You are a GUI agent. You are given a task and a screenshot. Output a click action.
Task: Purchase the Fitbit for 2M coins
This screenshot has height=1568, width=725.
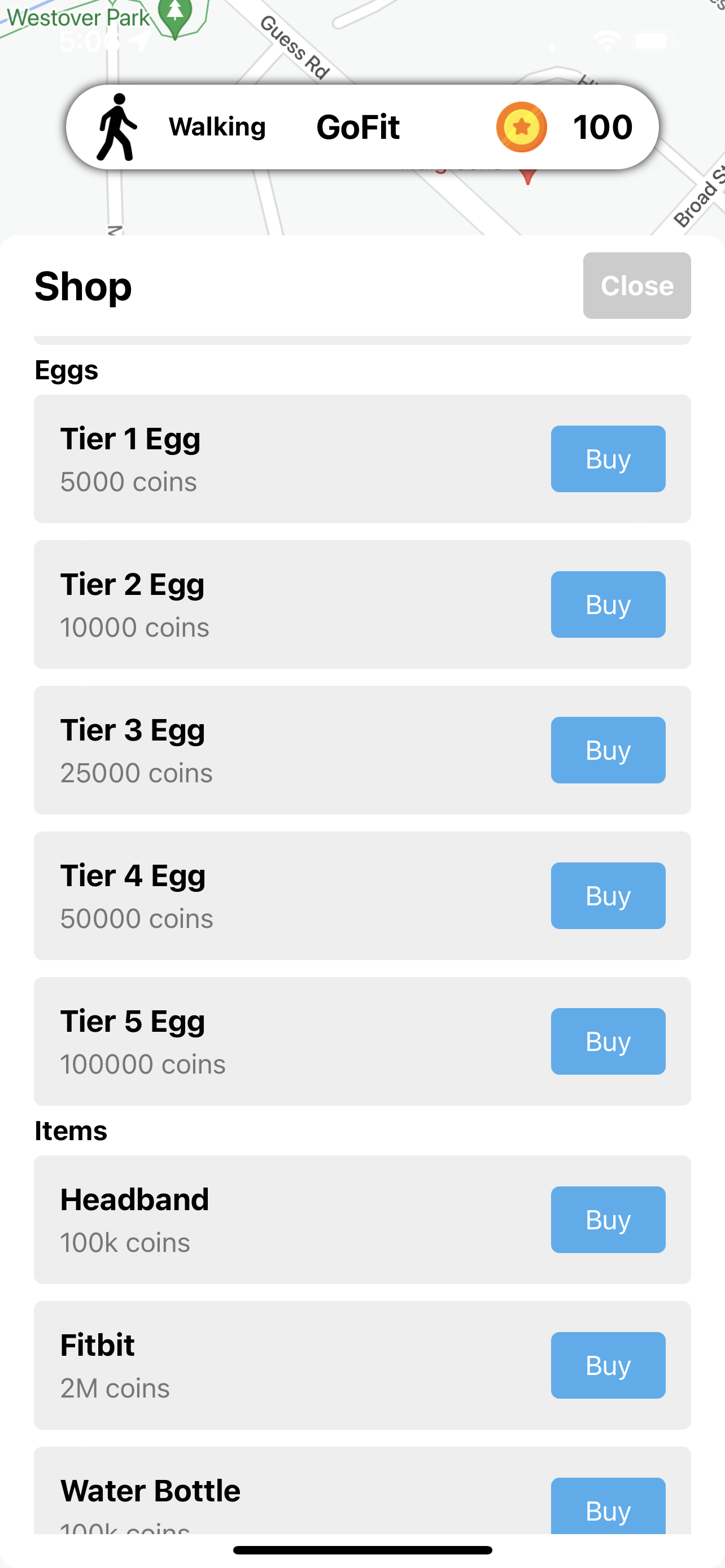click(x=608, y=1364)
